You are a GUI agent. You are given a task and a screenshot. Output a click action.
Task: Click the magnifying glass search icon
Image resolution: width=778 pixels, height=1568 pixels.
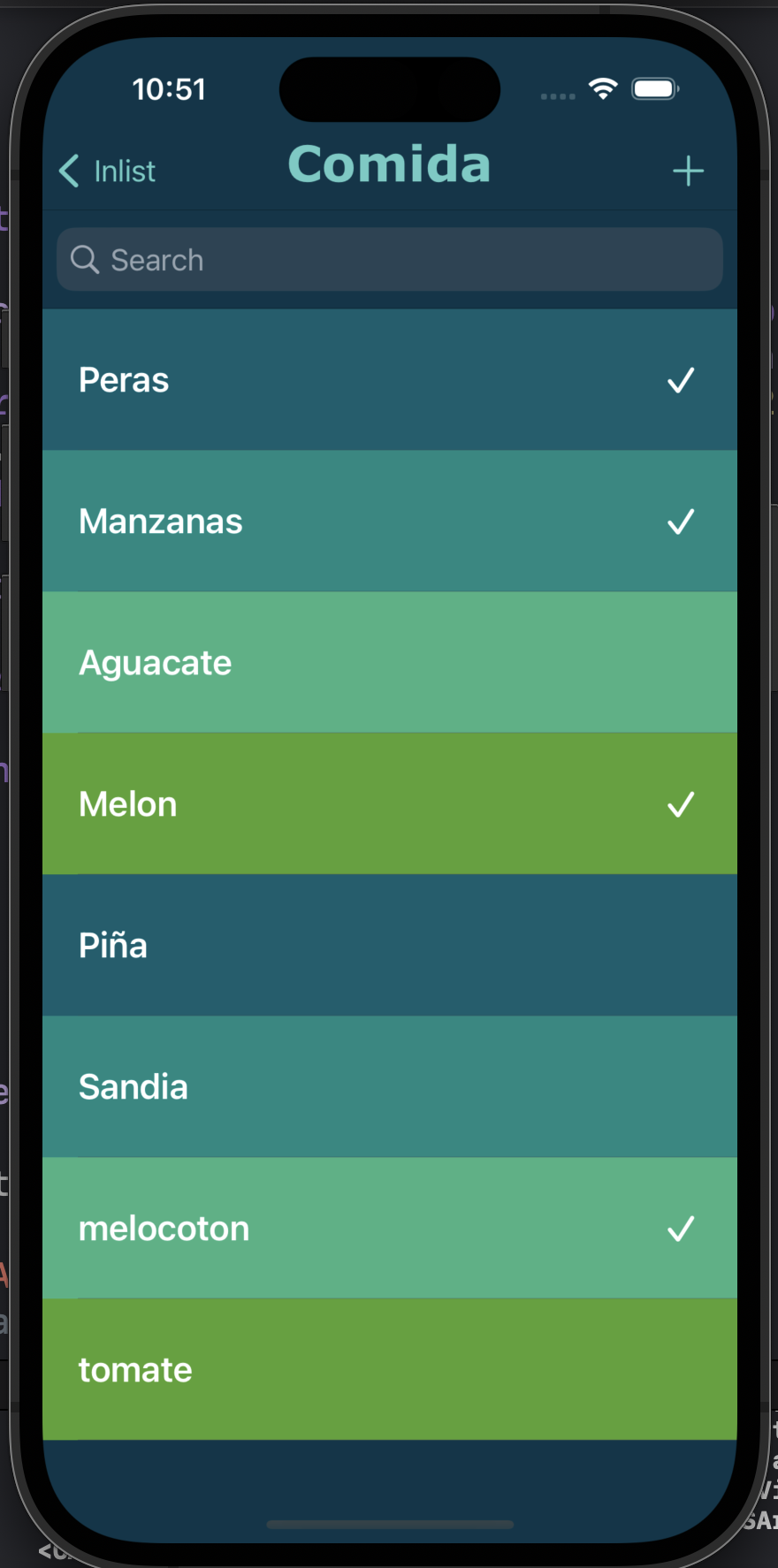(x=85, y=259)
